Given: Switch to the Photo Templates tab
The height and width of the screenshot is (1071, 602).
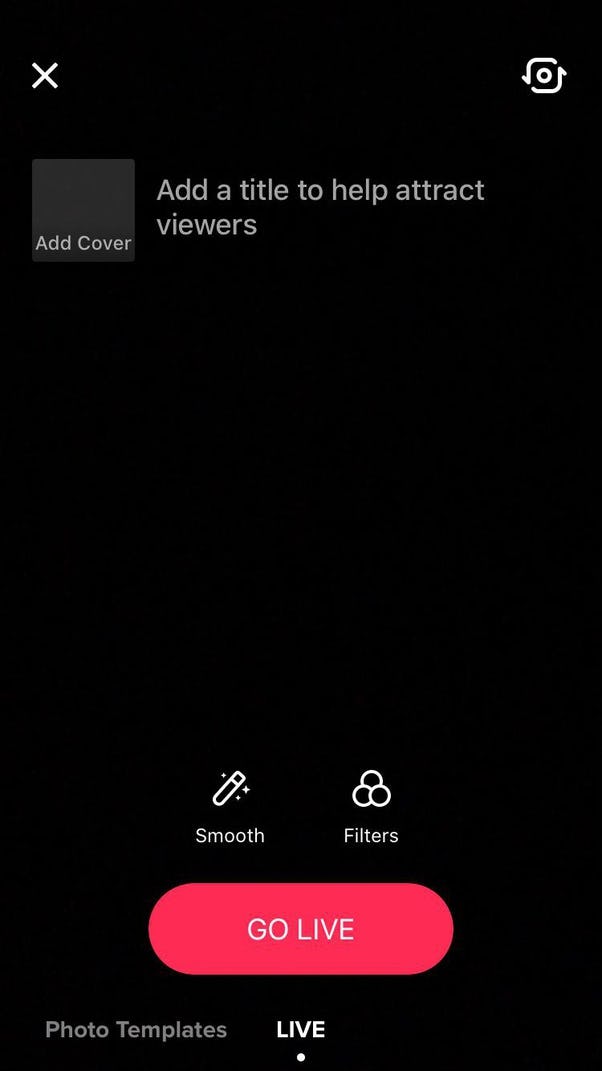Looking at the screenshot, I should (x=136, y=1029).
